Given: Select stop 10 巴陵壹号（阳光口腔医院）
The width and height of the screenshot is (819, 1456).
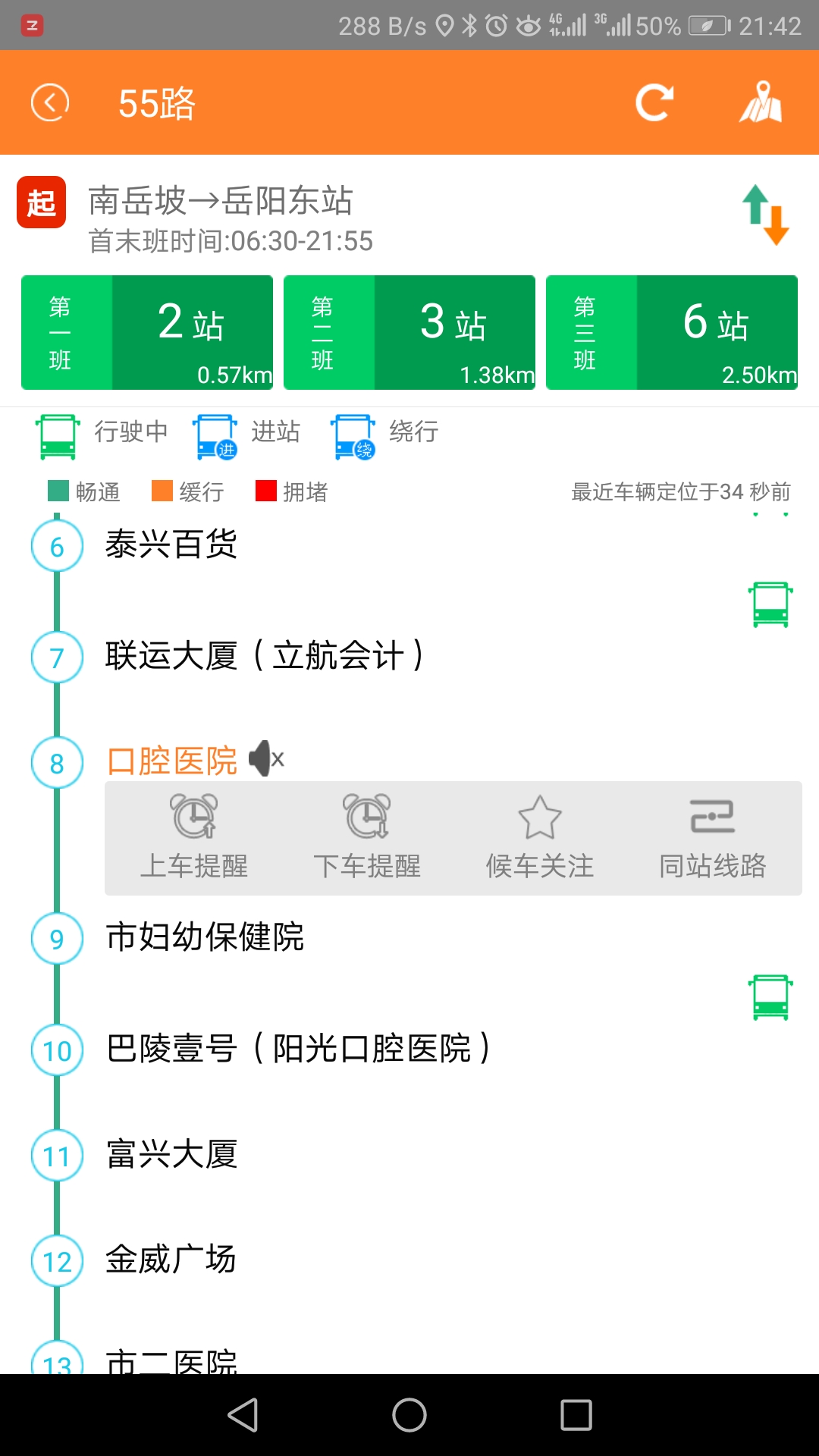Looking at the screenshot, I should coord(297,1050).
